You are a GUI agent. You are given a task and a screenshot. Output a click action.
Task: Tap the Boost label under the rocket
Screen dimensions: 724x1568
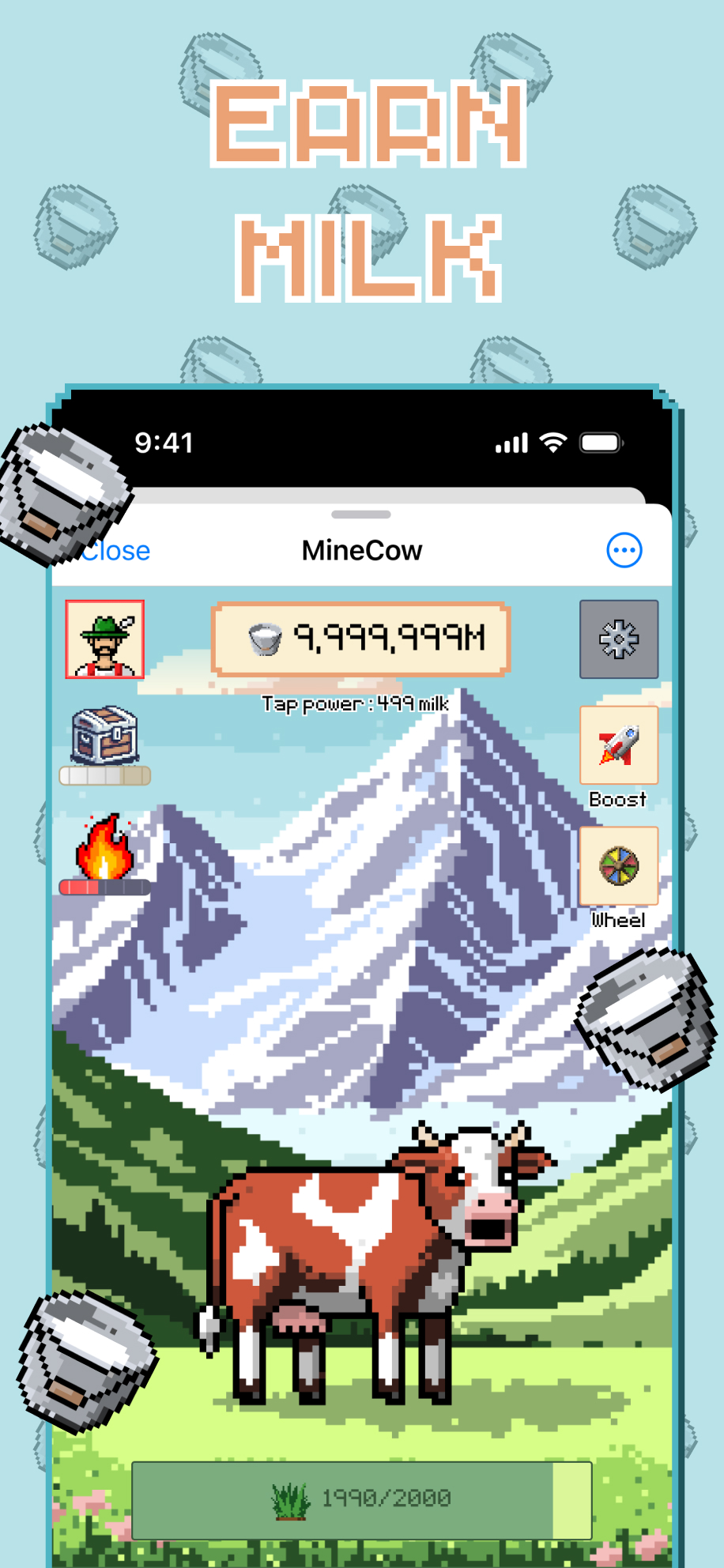click(618, 800)
